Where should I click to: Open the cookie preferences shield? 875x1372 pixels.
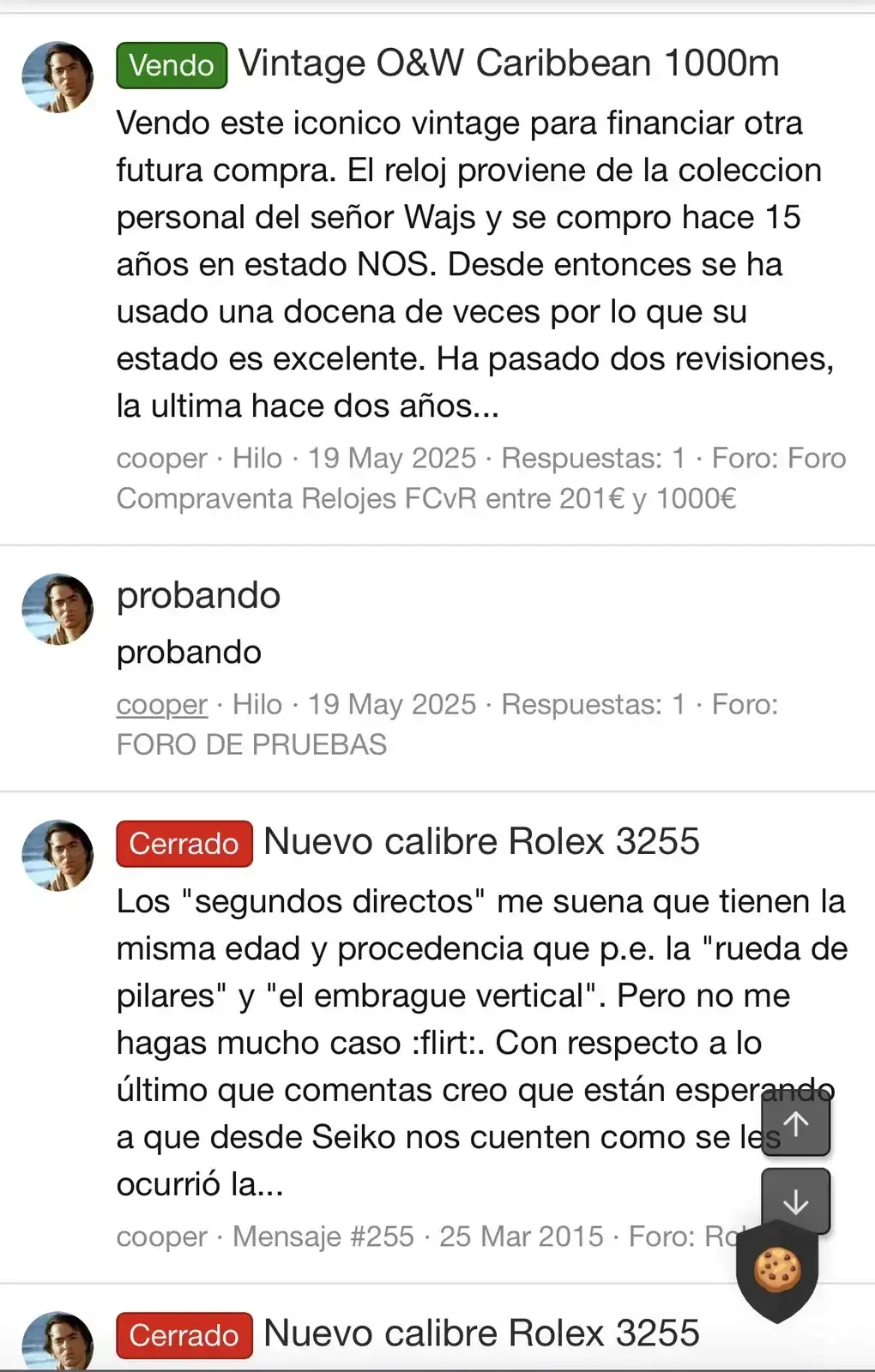pos(776,1271)
